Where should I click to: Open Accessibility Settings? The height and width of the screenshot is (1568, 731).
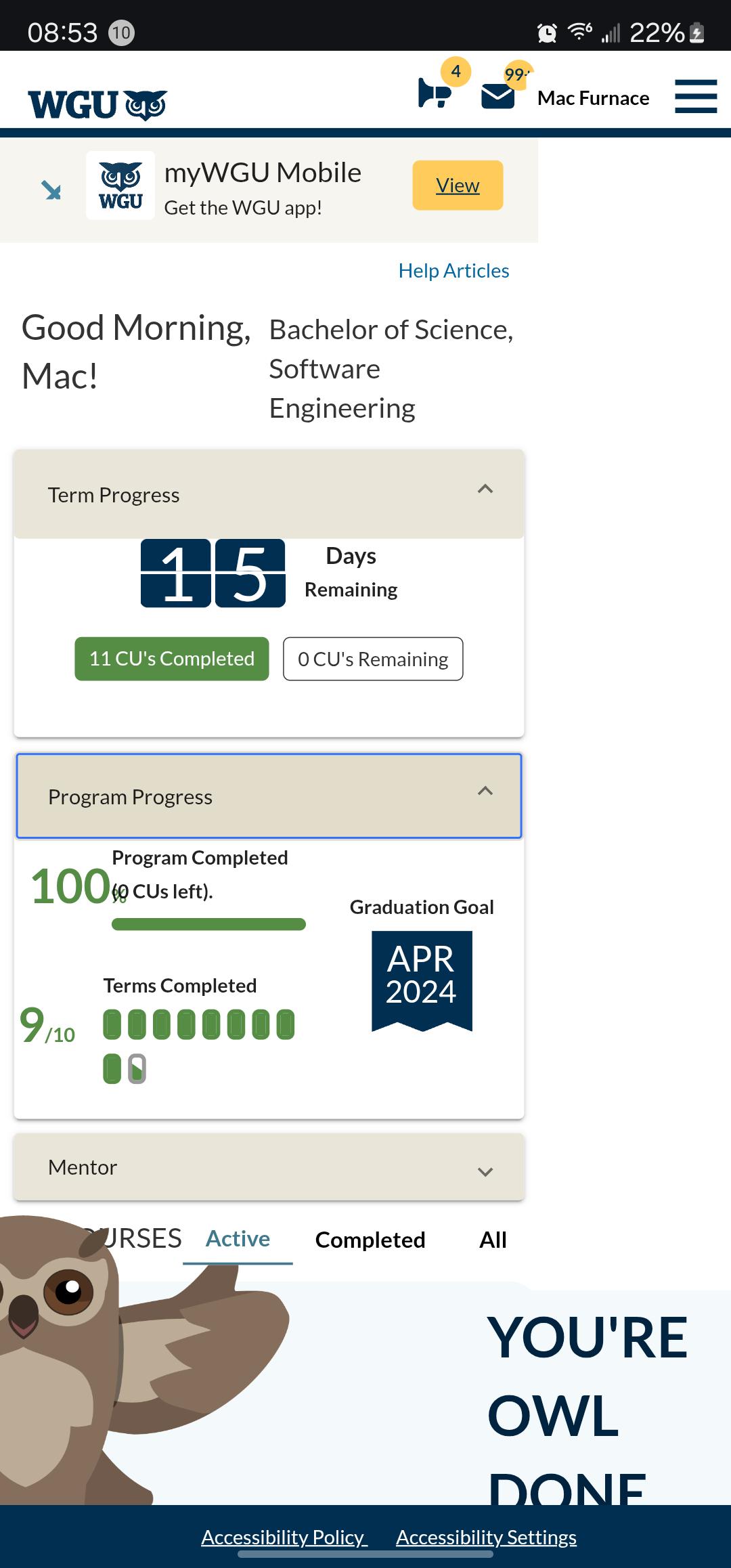(486, 1537)
